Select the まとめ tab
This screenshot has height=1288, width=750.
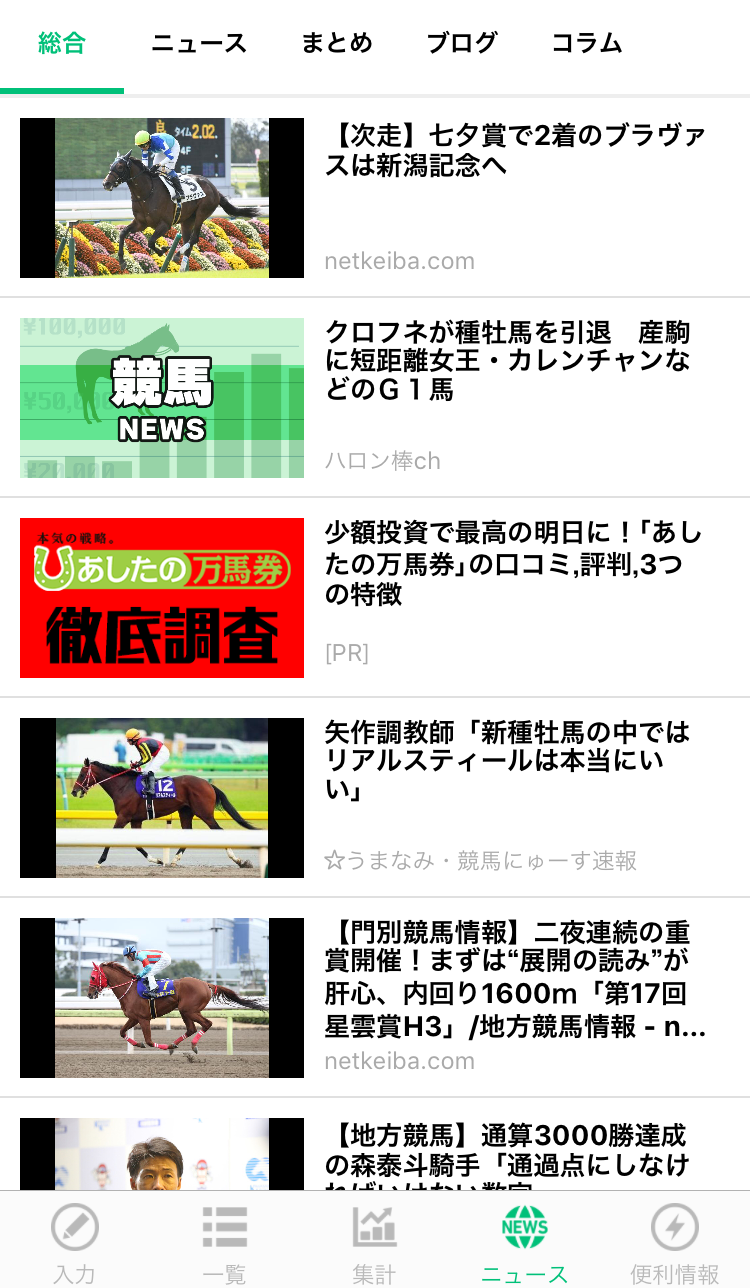337,43
